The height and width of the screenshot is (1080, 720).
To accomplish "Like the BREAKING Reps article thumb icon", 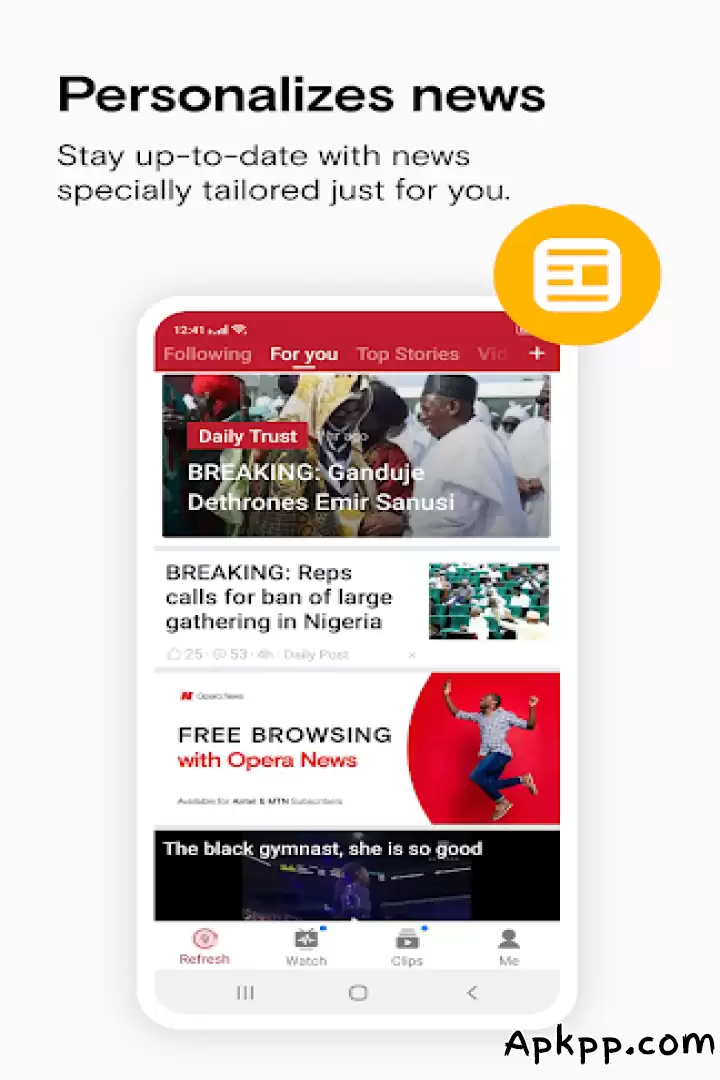I will [x=172, y=654].
